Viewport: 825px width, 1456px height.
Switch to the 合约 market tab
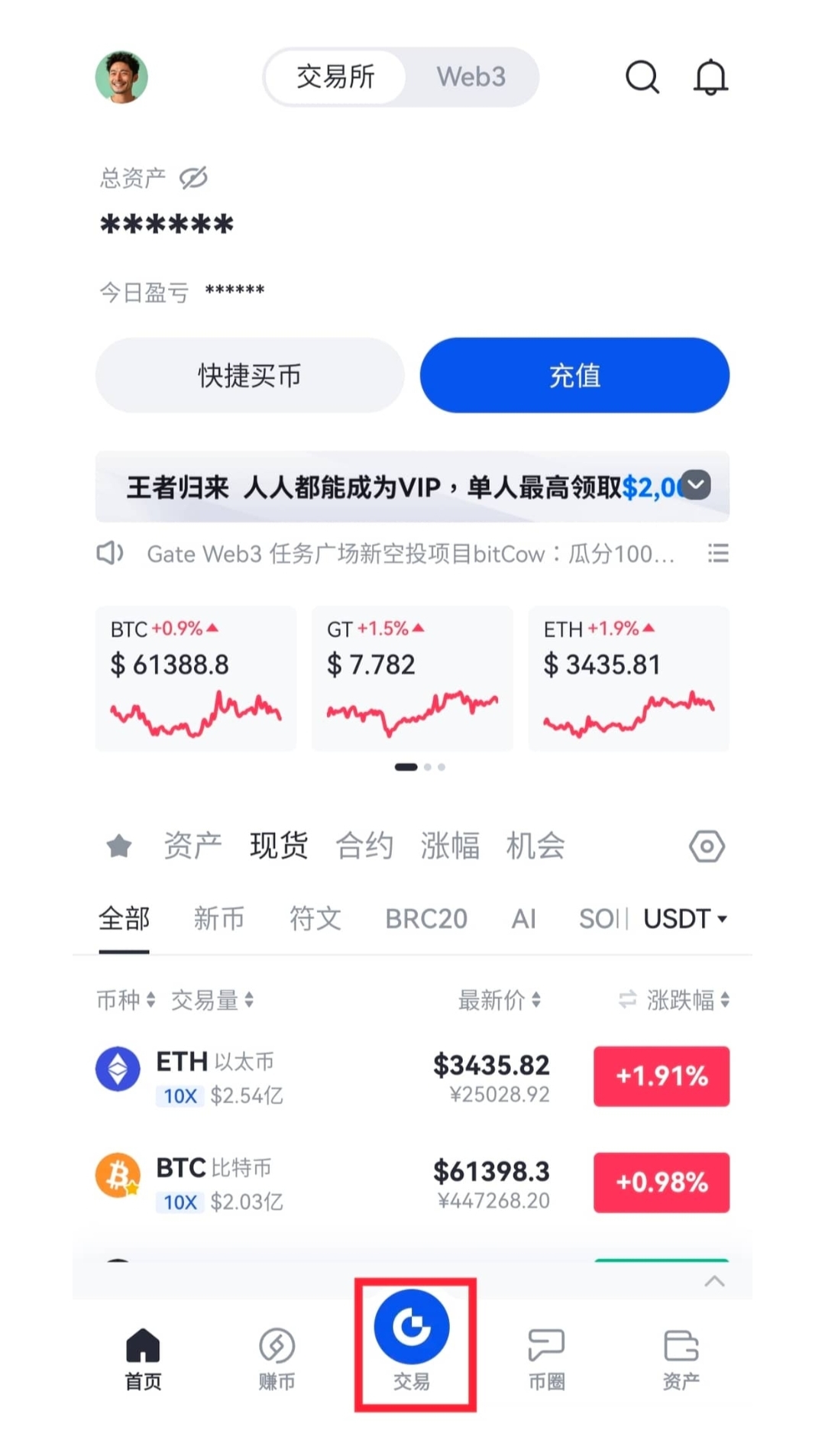coord(365,846)
